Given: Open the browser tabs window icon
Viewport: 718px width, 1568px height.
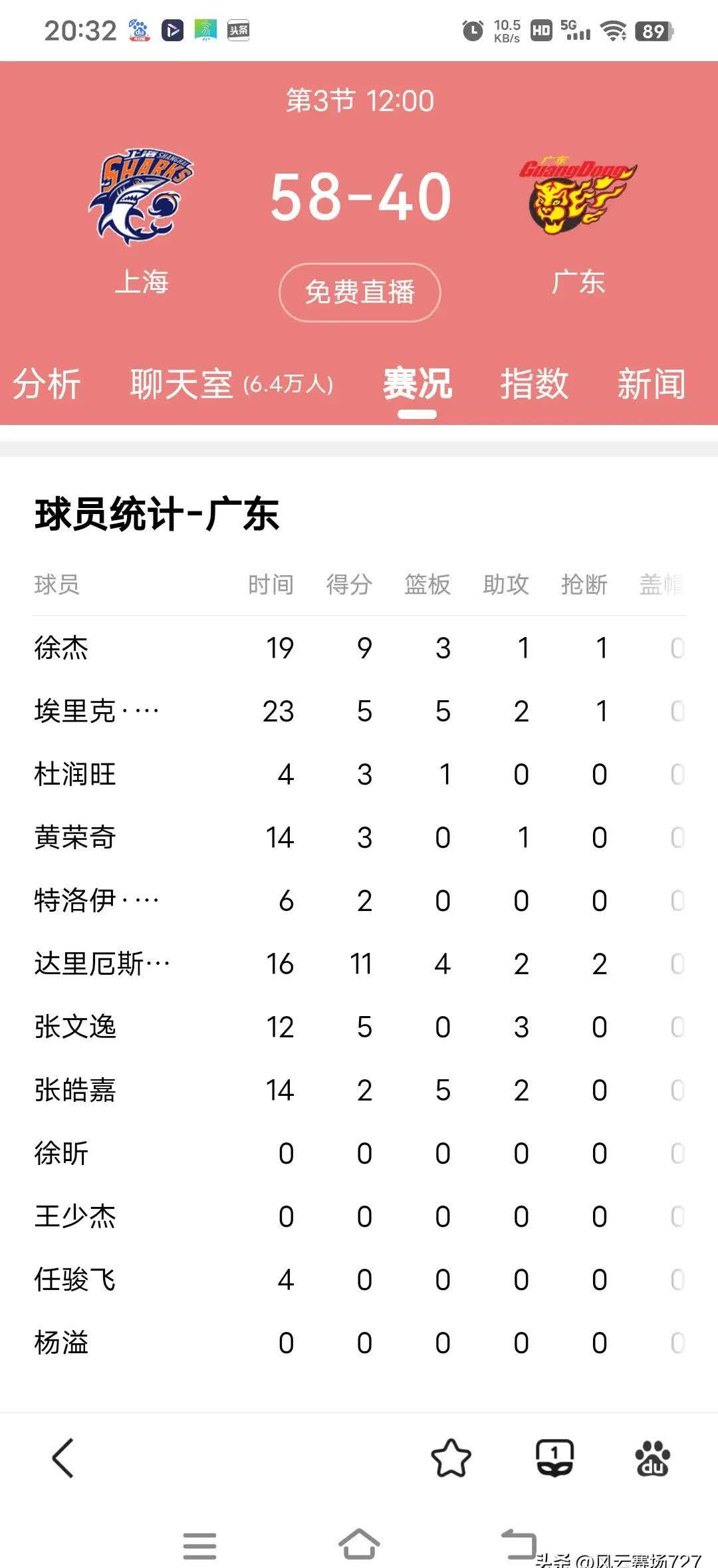Looking at the screenshot, I should 555,1458.
